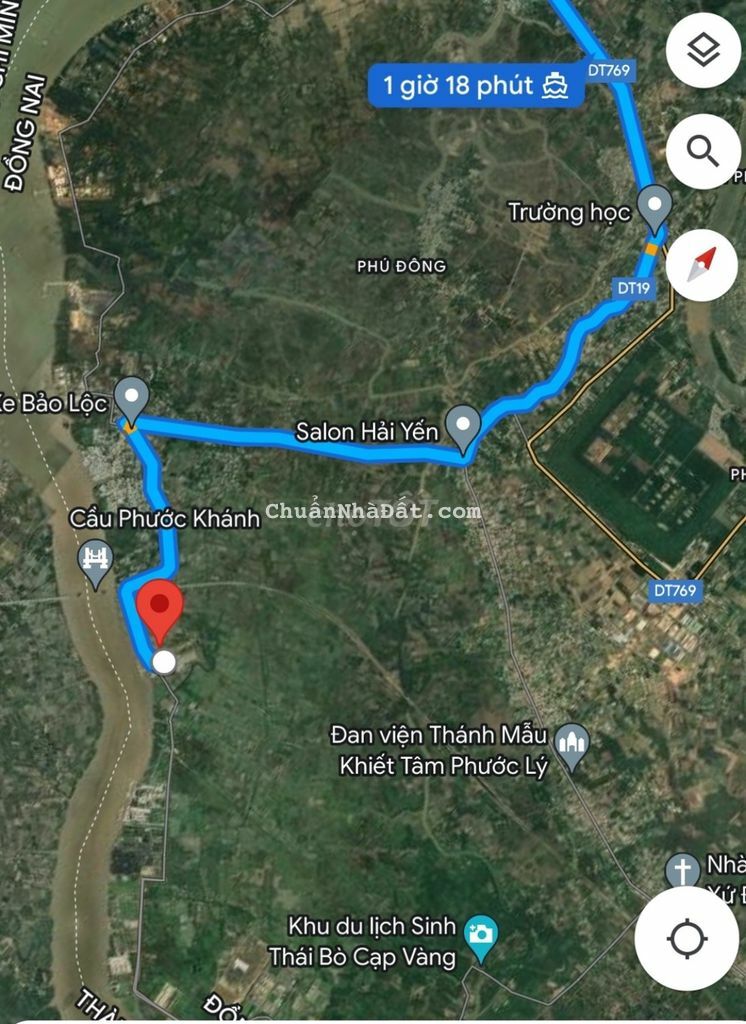Tap the Xe Bảo Lộc marker
The height and width of the screenshot is (1024, 746).
tap(128, 397)
